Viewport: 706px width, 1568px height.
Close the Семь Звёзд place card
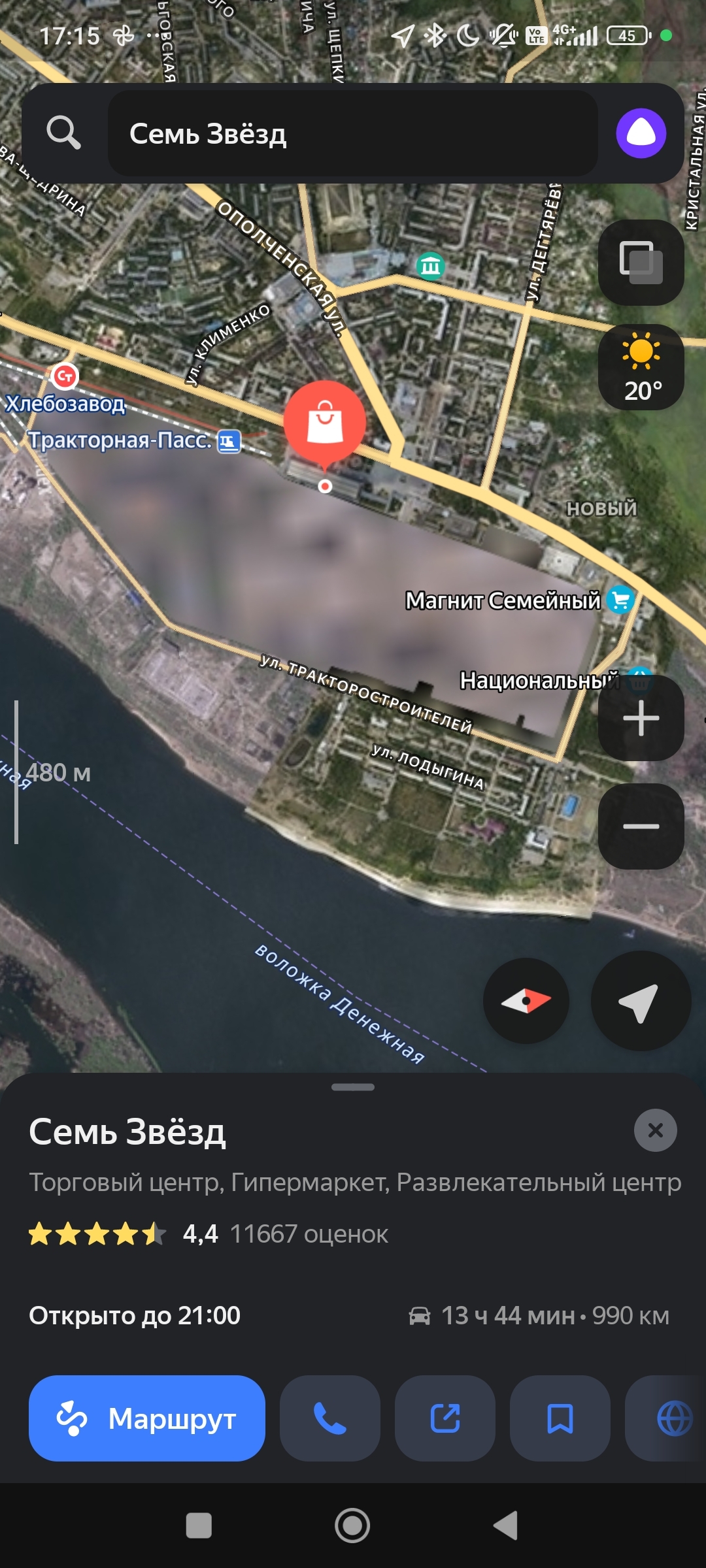click(655, 1130)
